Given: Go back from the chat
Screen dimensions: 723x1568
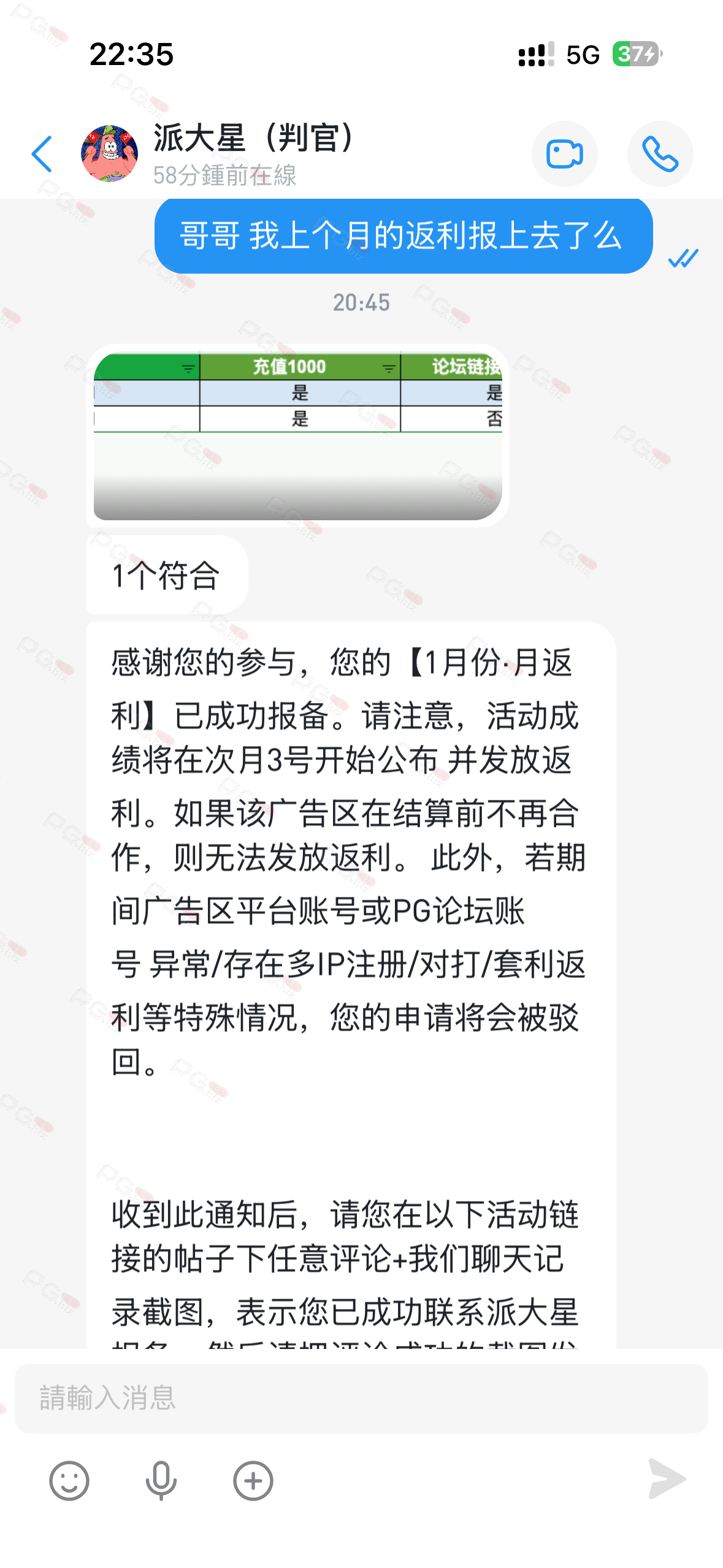Looking at the screenshot, I should (x=42, y=154).
